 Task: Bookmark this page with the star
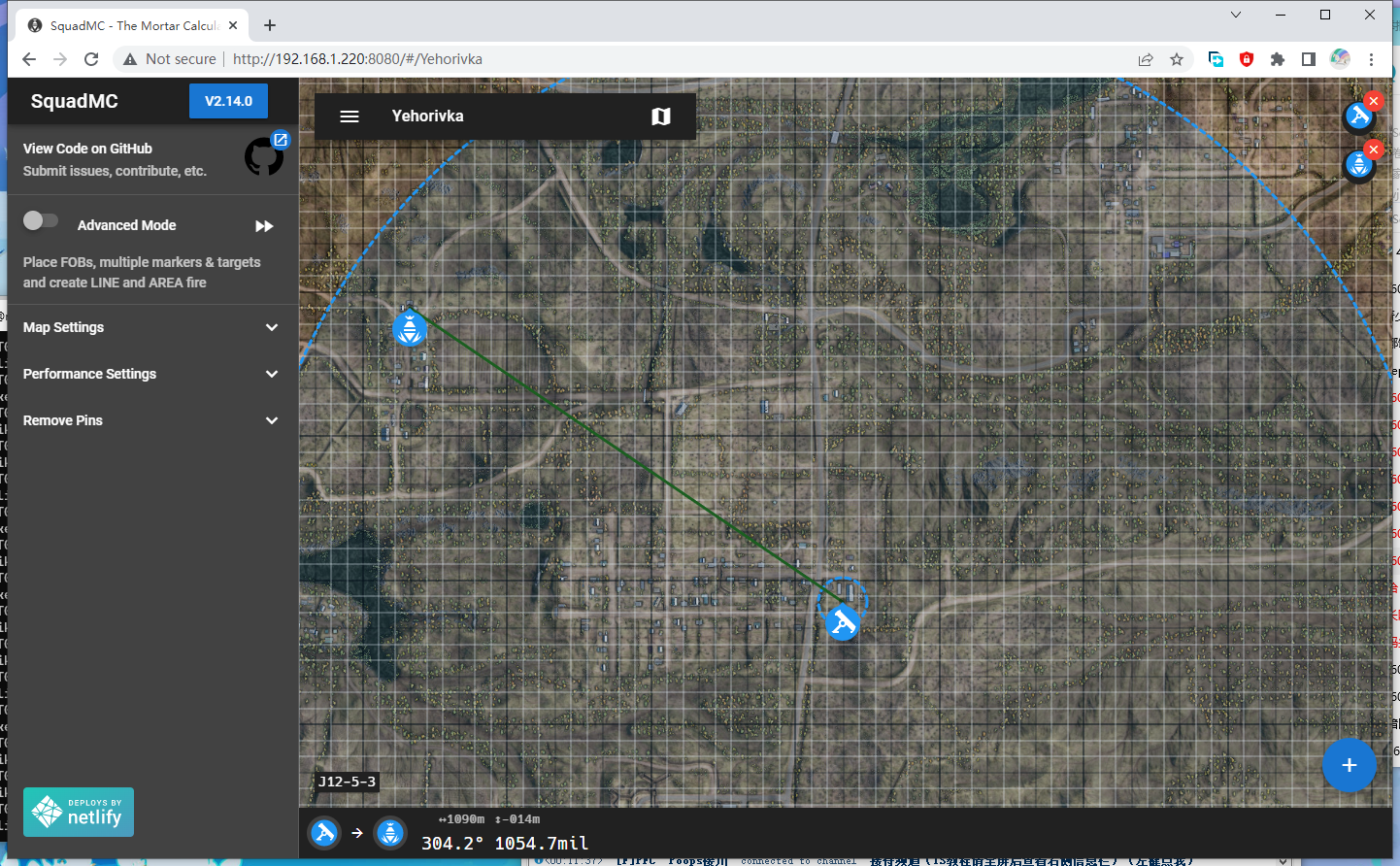(1177, 59)
